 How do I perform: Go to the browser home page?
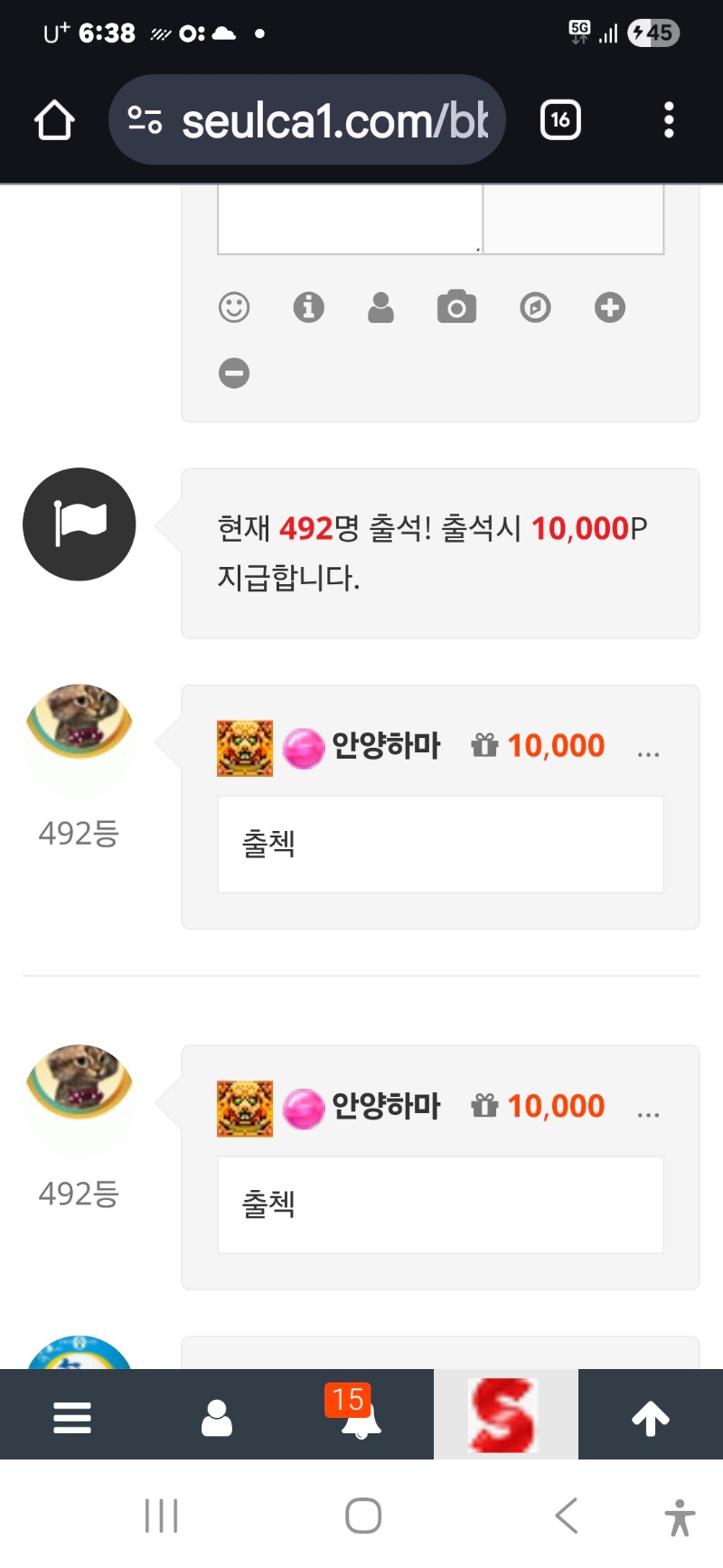54,120
